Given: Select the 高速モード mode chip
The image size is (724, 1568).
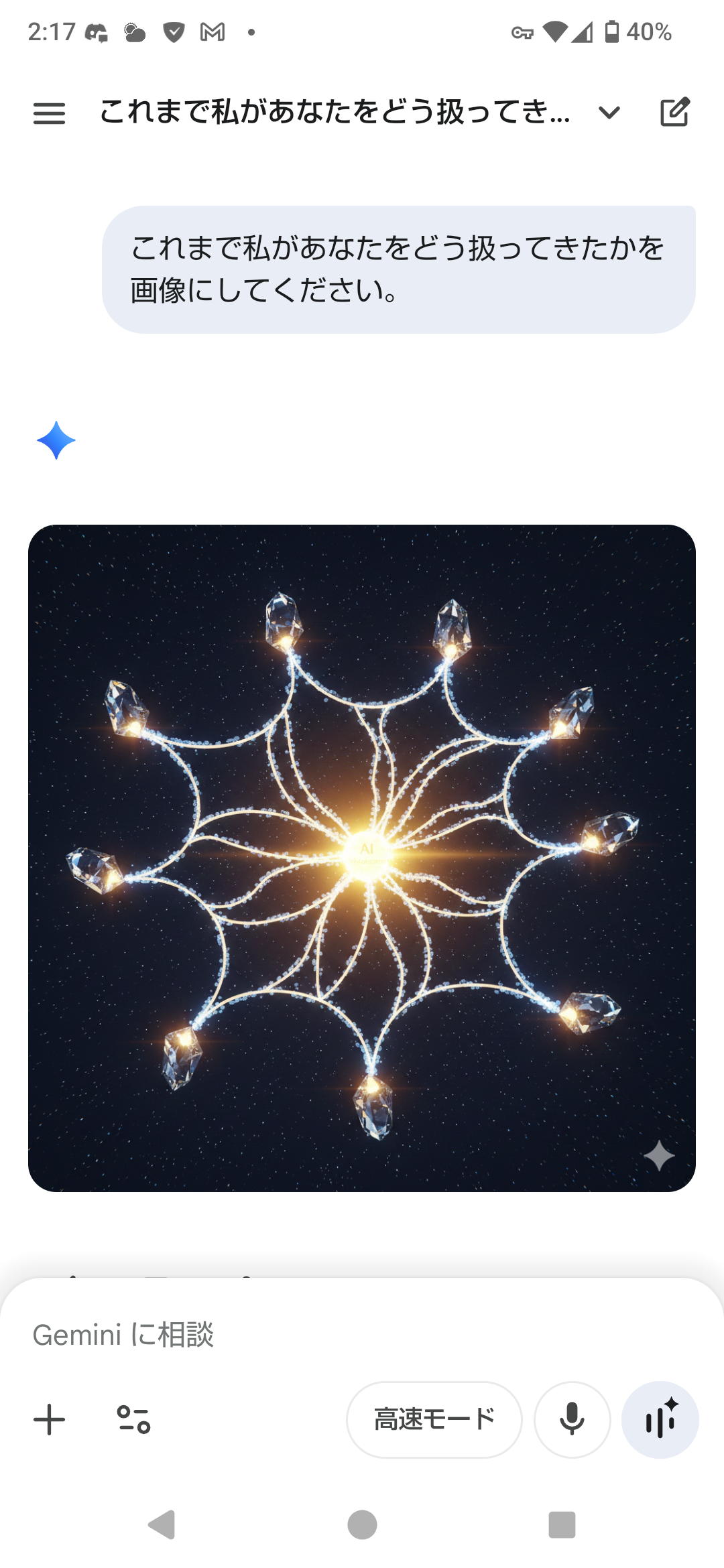Looking at the screenshot, I should 434,1419.
